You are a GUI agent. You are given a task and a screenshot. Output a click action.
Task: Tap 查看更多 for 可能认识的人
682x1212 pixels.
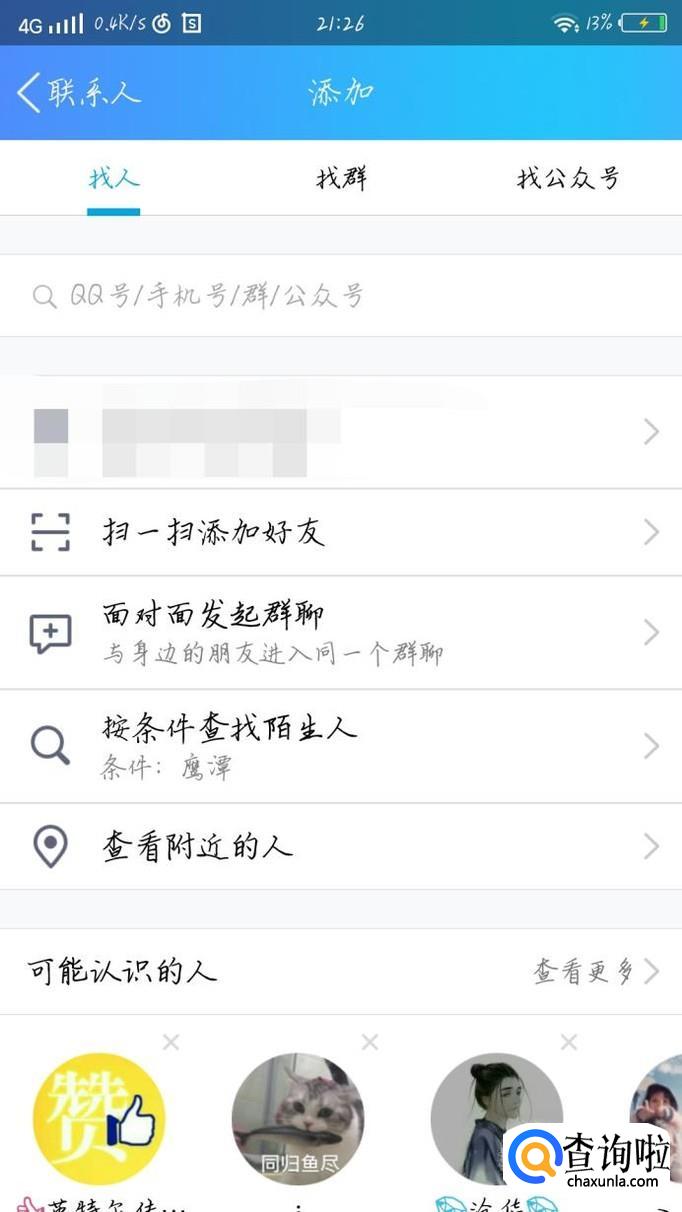point(595,971)
